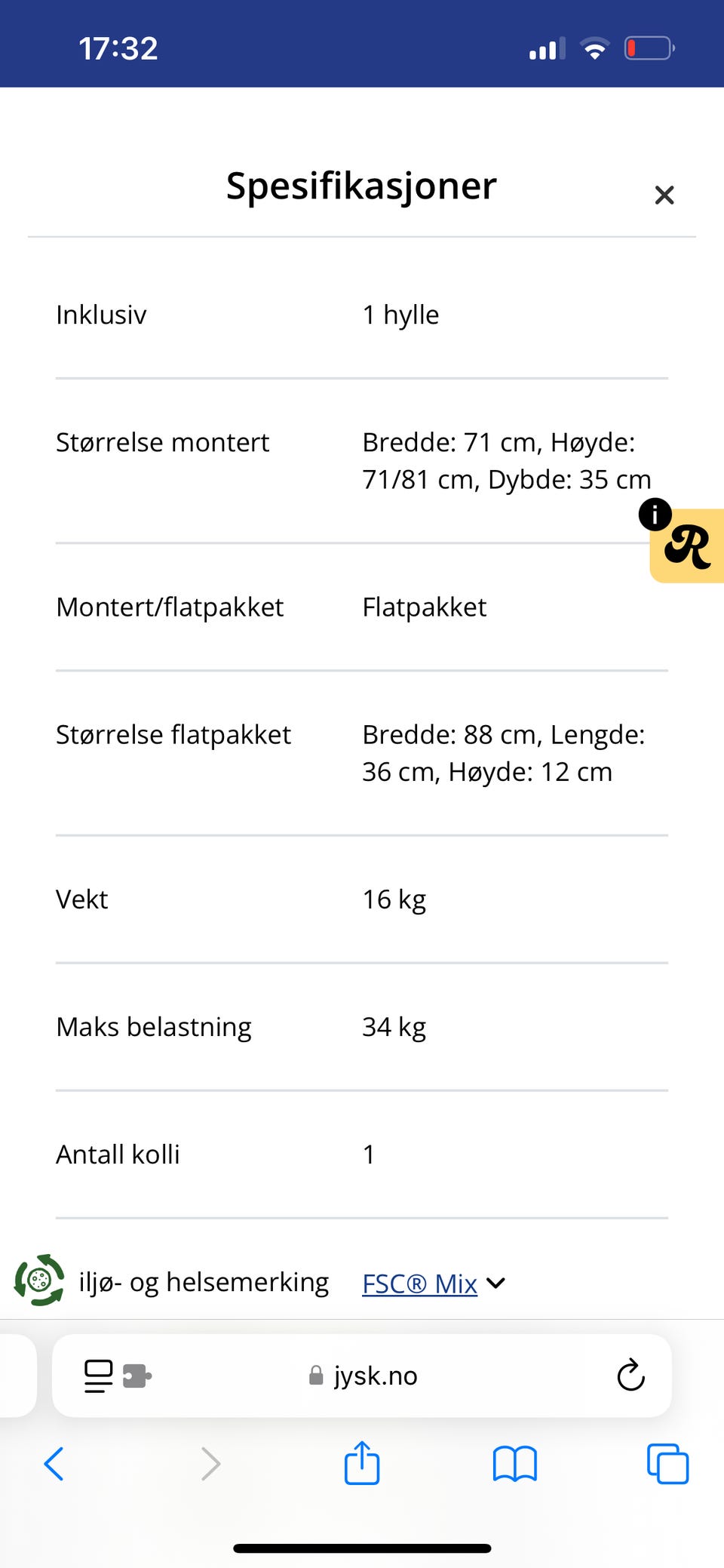The width and height of the screenshot is (724, 1568).
Task: Tap the jysk.no address field
Action: tap(376, 1375)
